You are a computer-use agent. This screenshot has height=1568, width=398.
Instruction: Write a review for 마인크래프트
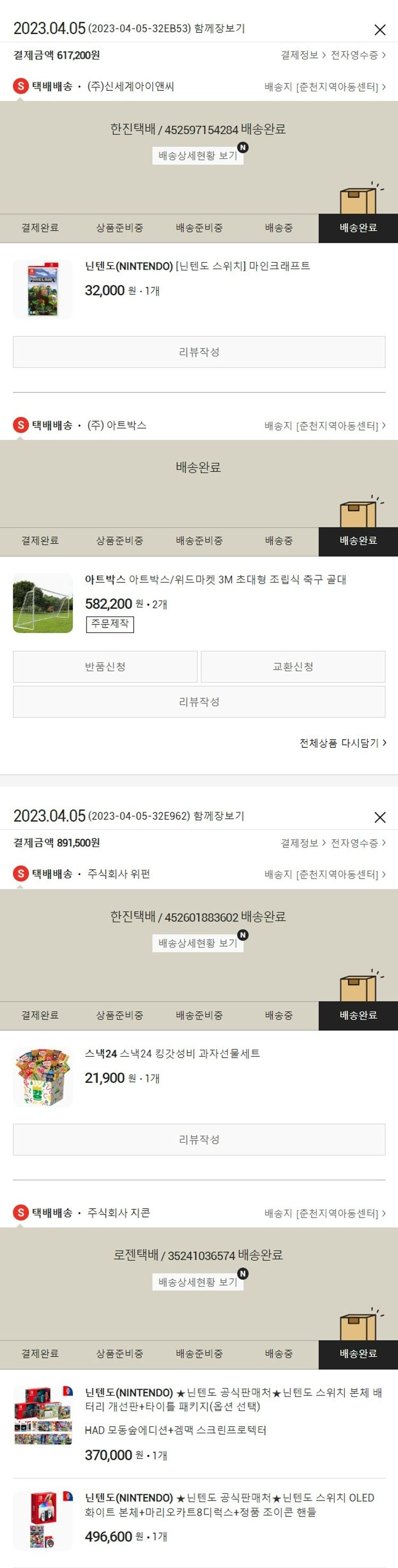pyautogui.click(x=199, y=352)
